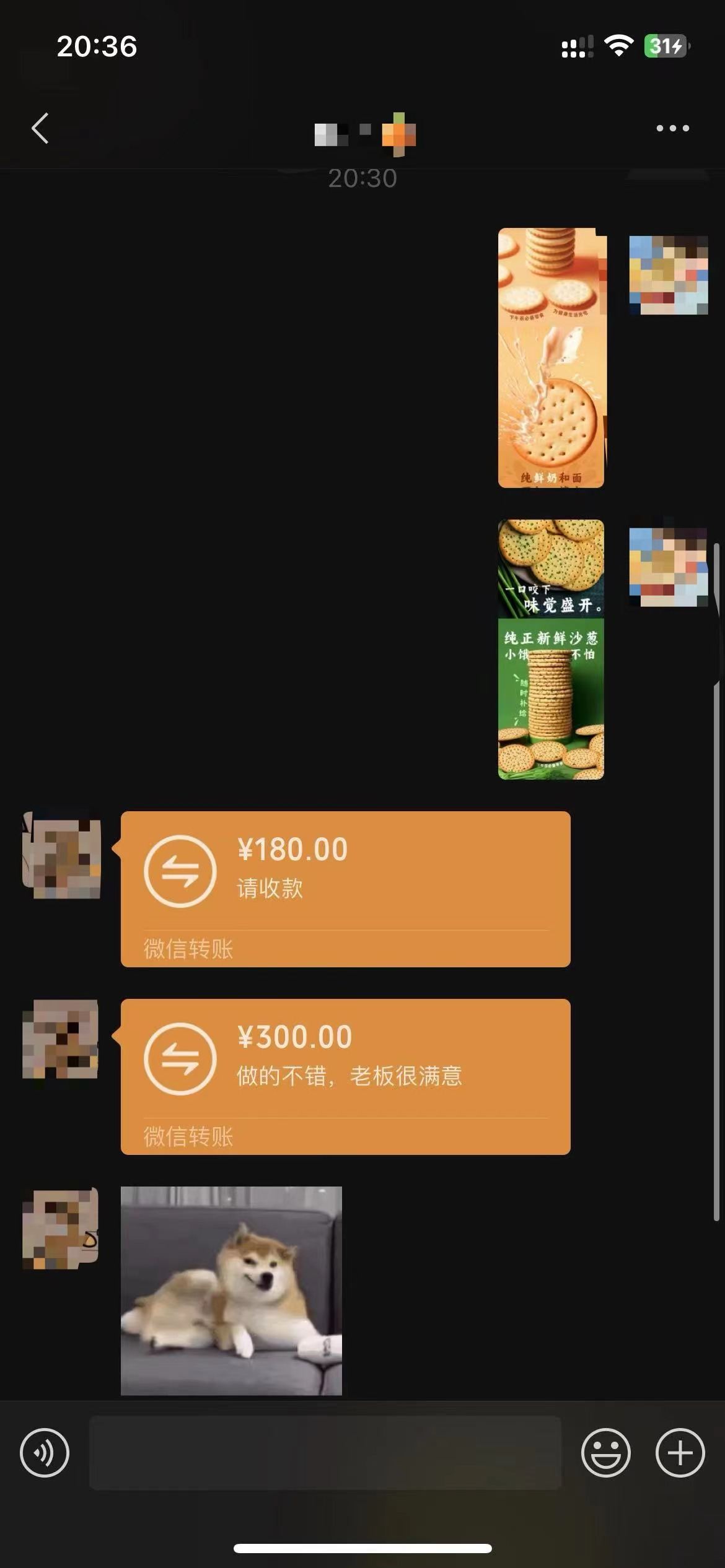View the green scallion cracker image
725x1568 pixels.
pos(551,649)
